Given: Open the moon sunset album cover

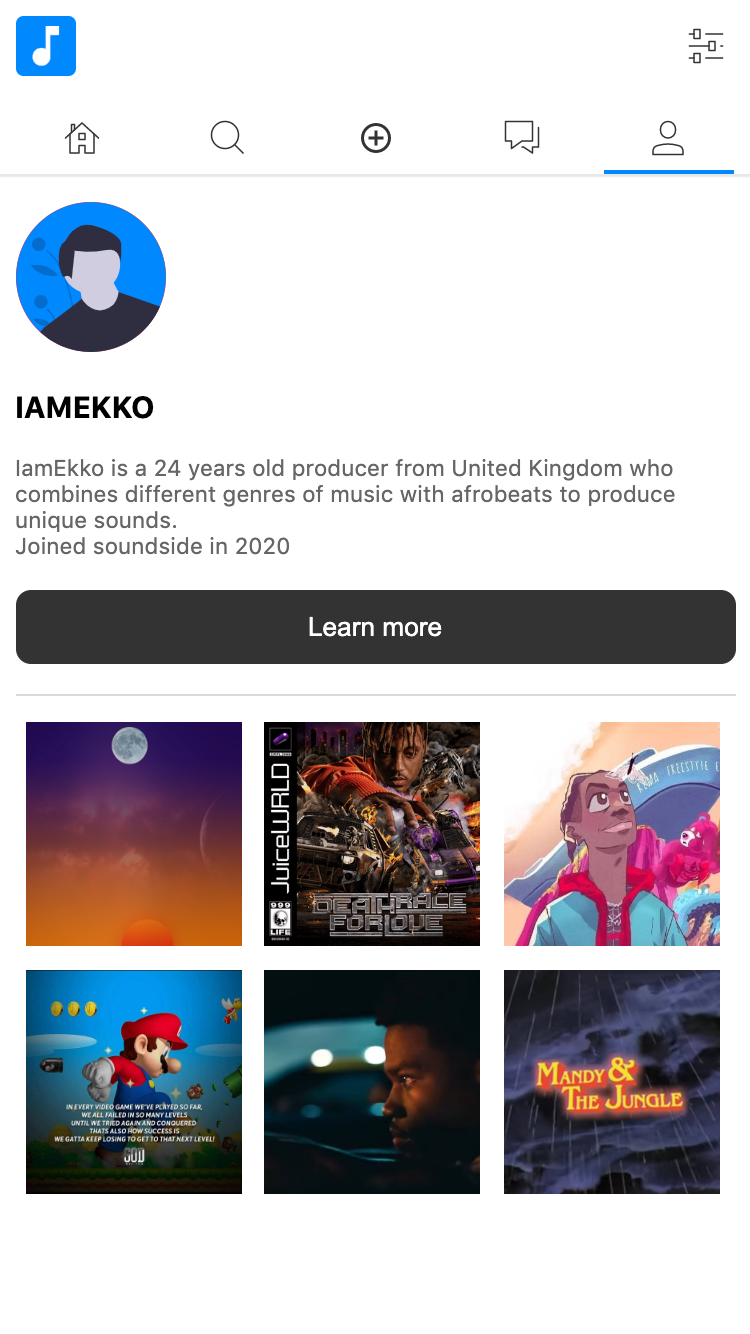Looking at the screenshot, I should coord(134,833).
